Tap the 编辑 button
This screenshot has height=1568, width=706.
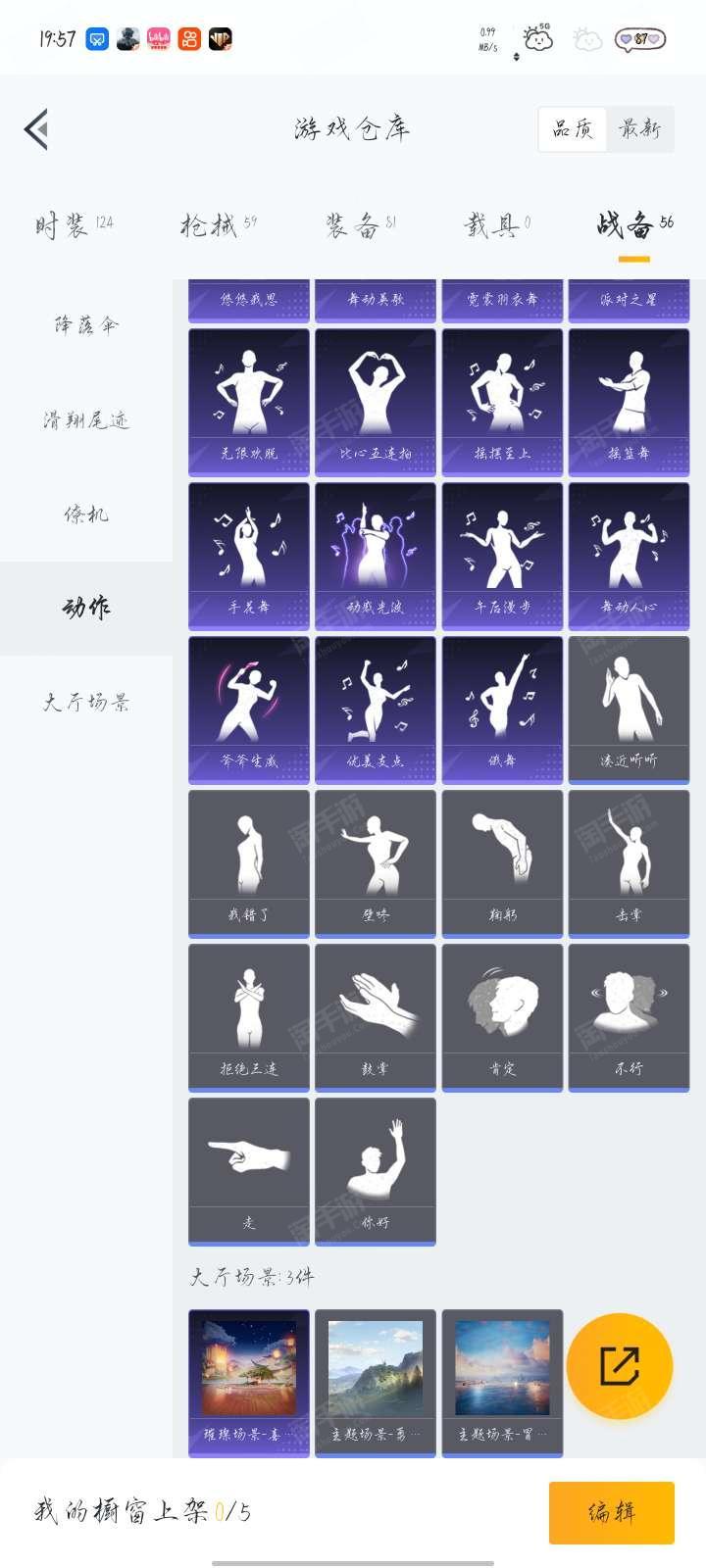point(612,1512)
